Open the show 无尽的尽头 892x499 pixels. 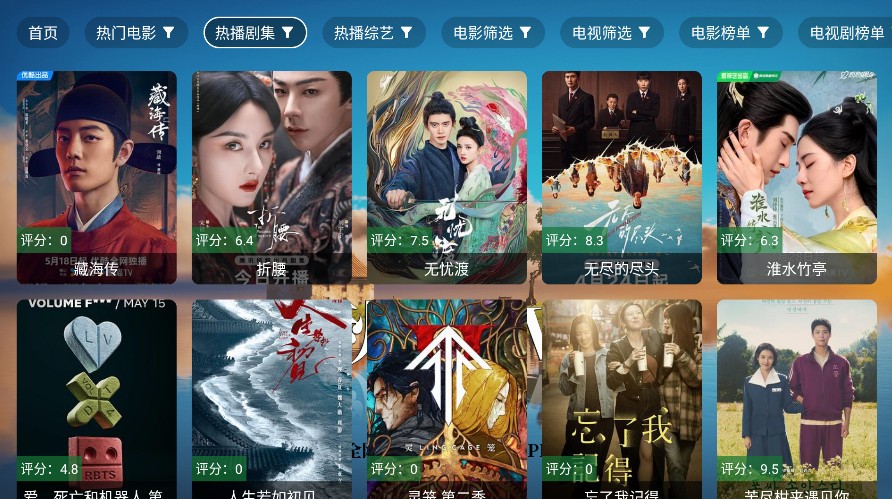(621, 177)
